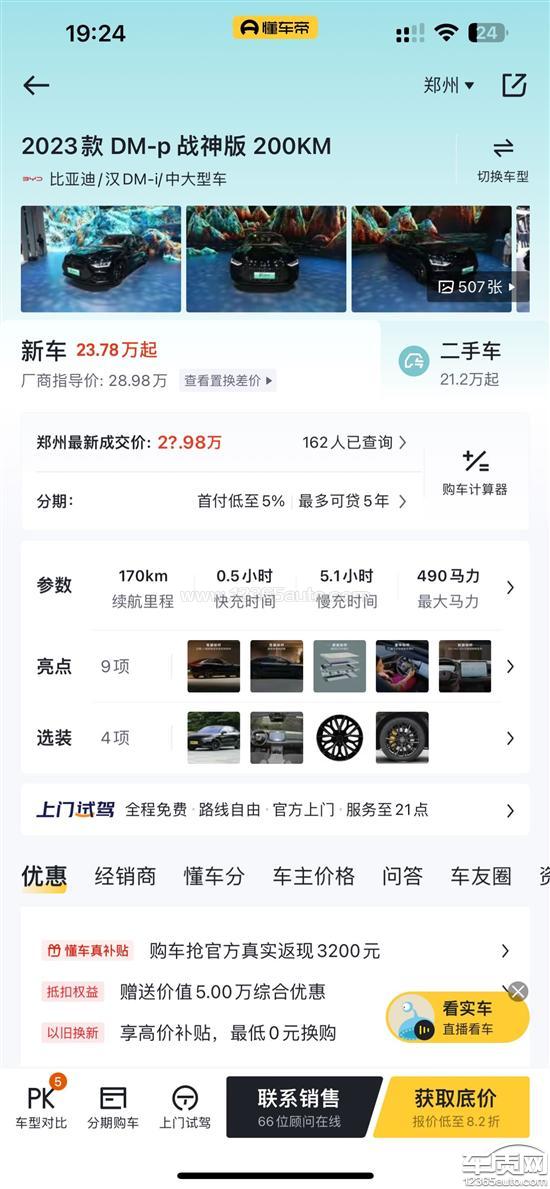Go back using the arrow icon
Viewport: 550px width, 1189px height.
pos(36,86)
